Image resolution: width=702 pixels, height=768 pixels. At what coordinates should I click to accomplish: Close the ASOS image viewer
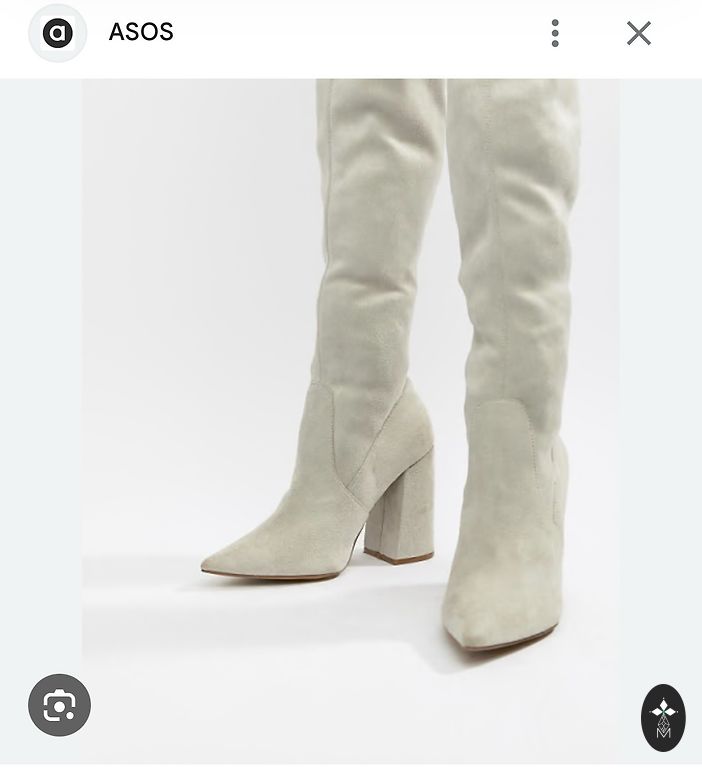point(639,33)
